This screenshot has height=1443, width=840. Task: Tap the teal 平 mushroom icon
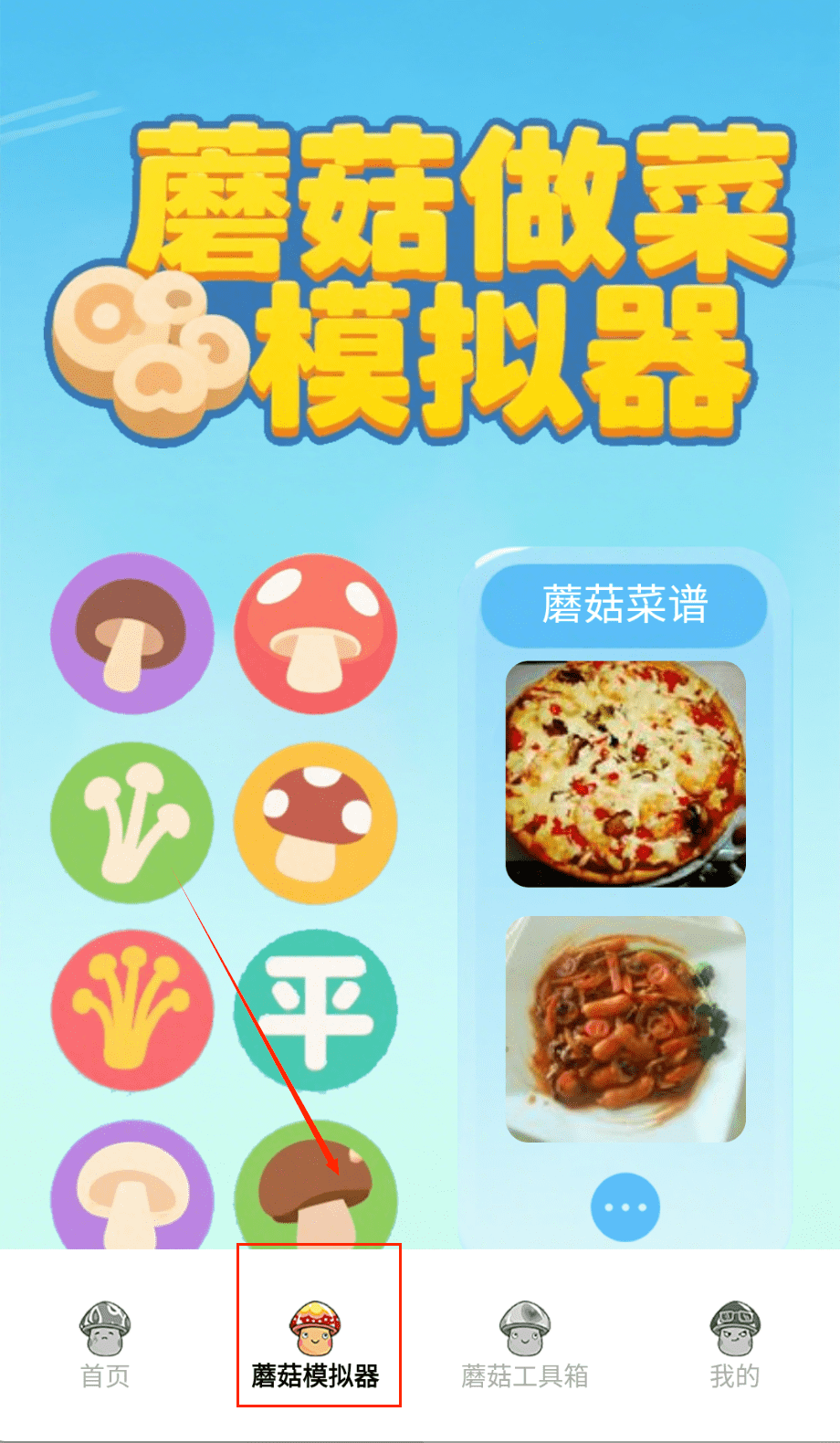click(316, 1010)
